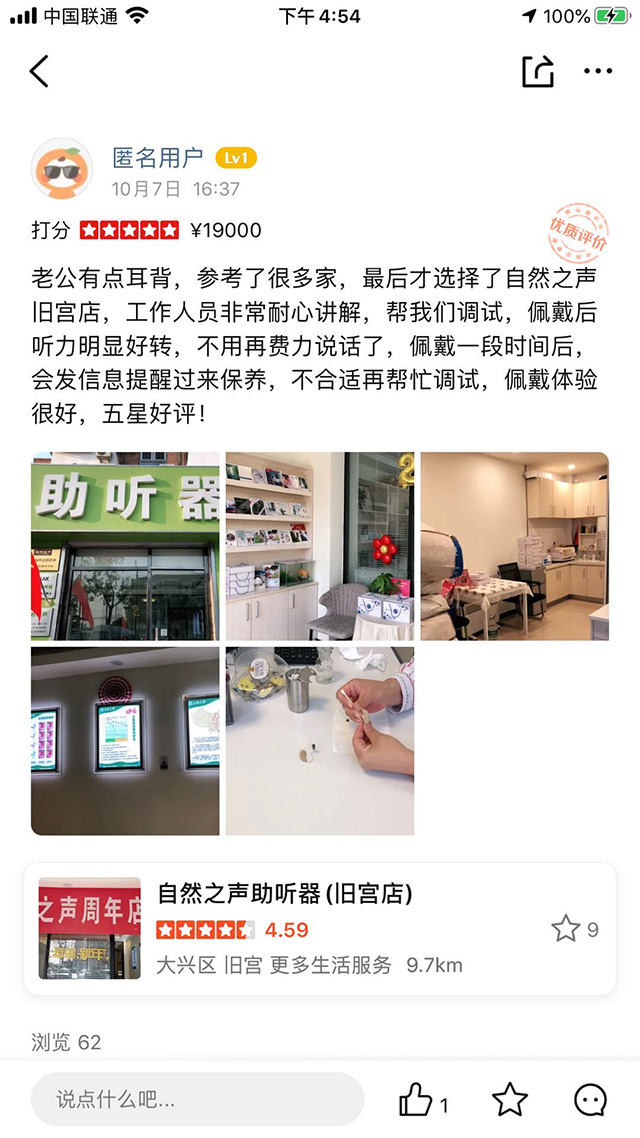View the green 助听器 storefront photo
The width and height of the screenshot is (640, 1138).
point(125,546)
